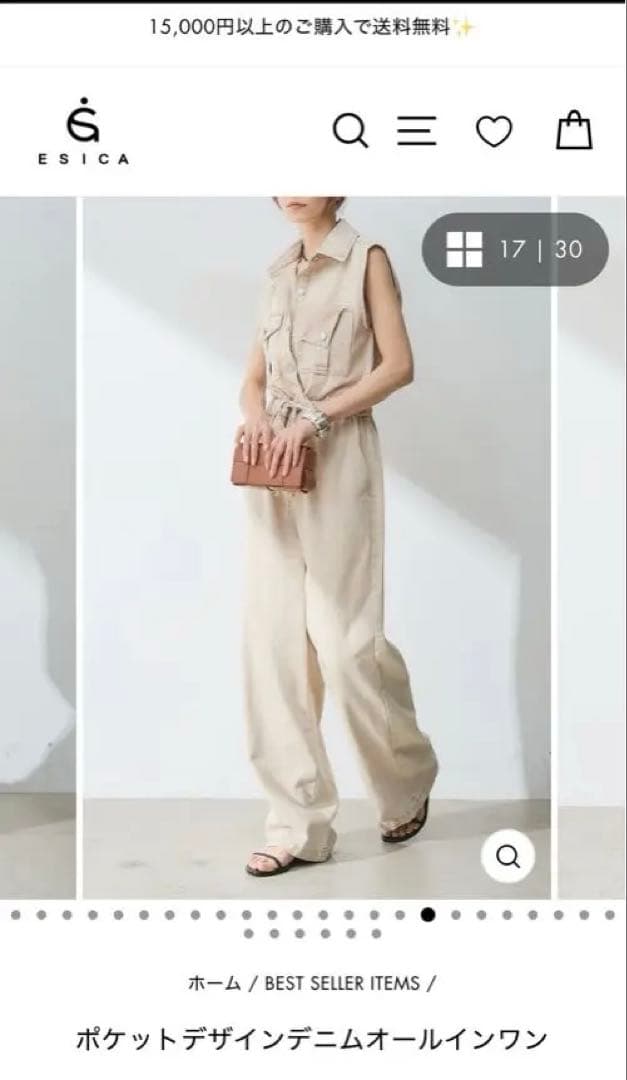Viewport: 627px width, 1080px height.
Task: Open the ホーム breadcrumb link
Action: 214,983
